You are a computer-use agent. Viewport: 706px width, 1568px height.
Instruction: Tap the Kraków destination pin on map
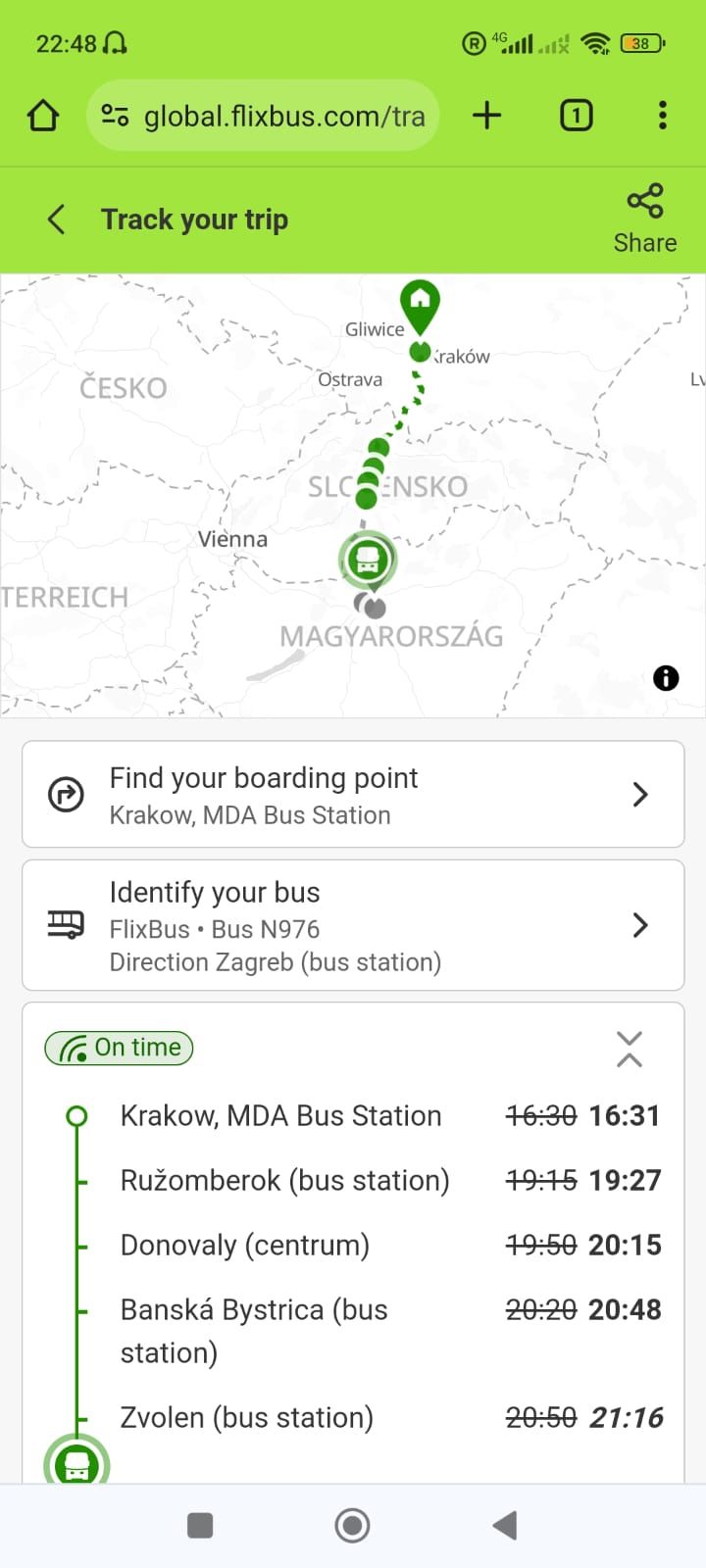point(420,306)
